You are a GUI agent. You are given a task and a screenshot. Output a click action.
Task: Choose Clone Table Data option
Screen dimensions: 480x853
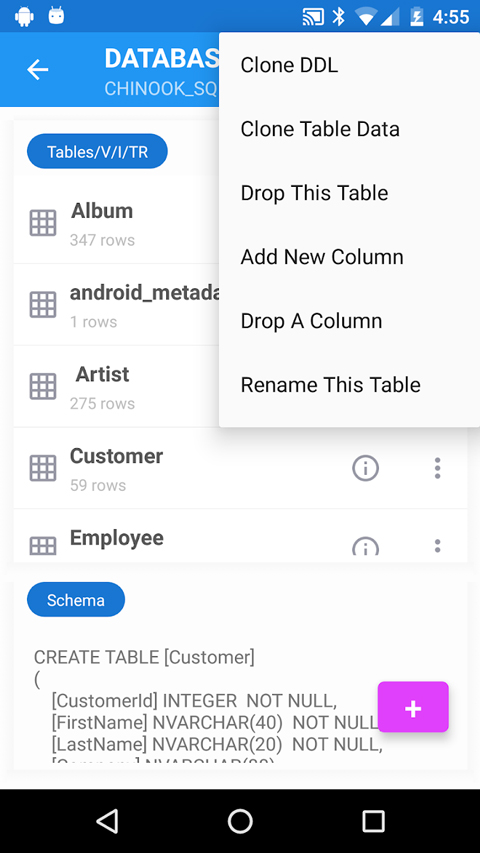point(349,129)
